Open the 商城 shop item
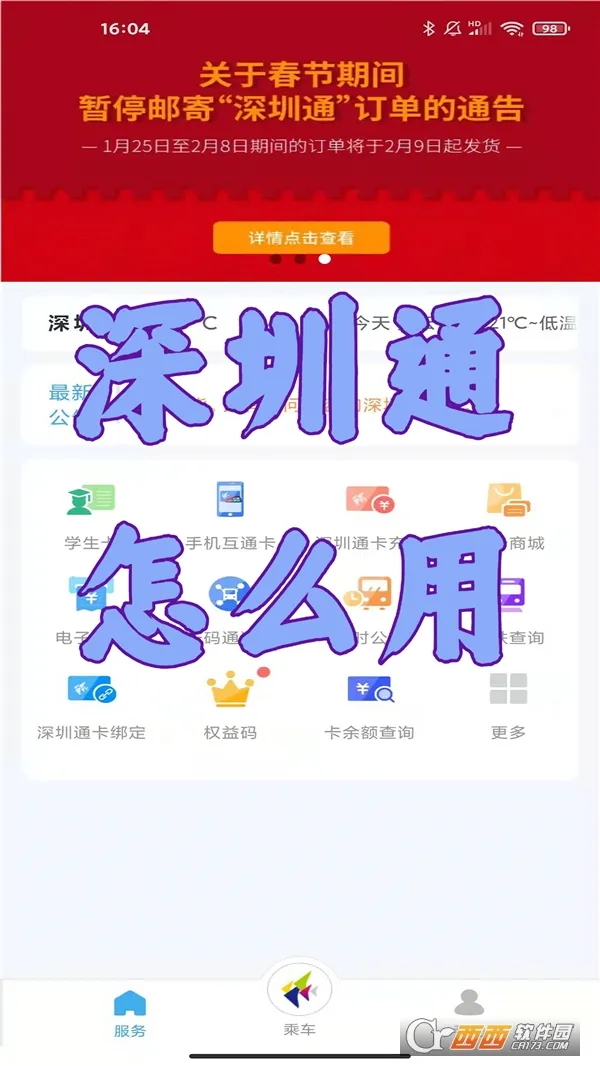Screen dimensions: 600x1066 tap(509, 514)
